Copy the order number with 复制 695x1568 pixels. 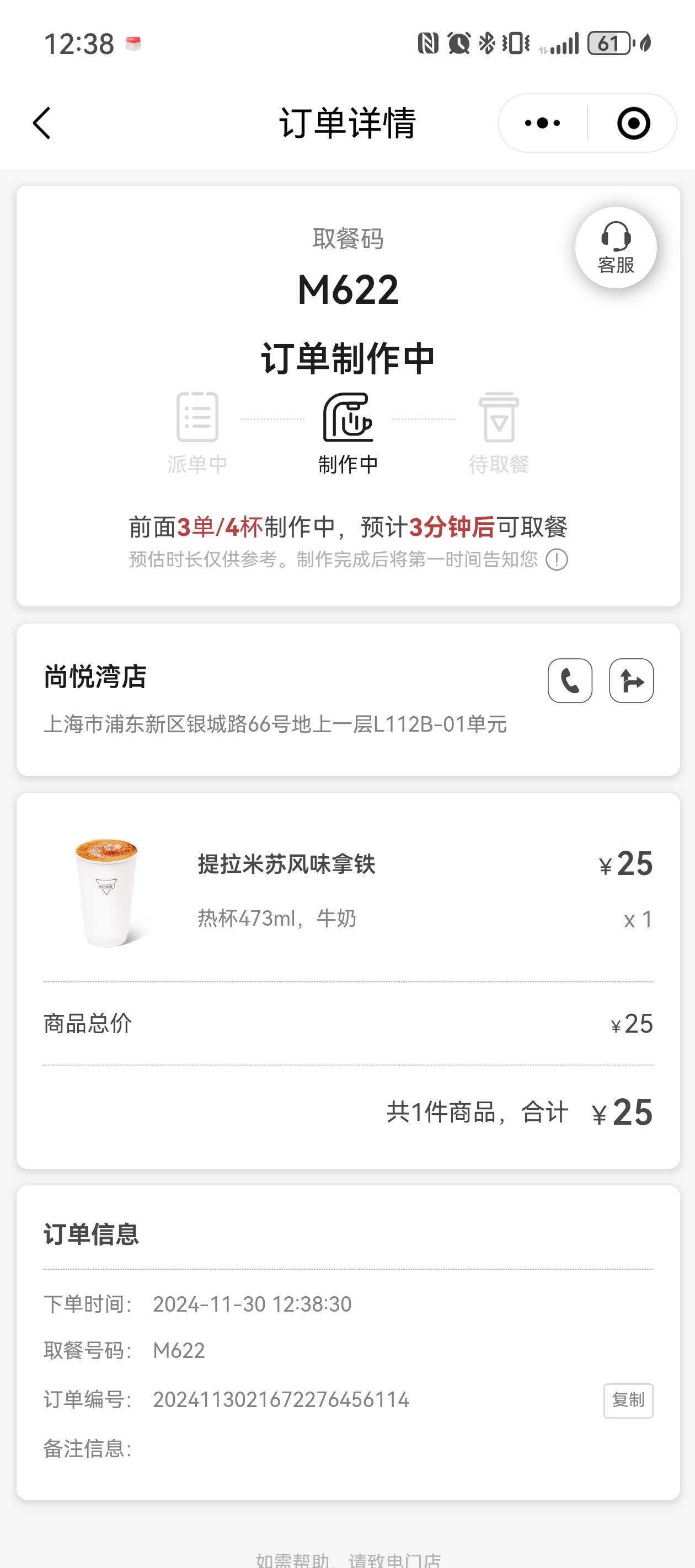click(628, 1400)
